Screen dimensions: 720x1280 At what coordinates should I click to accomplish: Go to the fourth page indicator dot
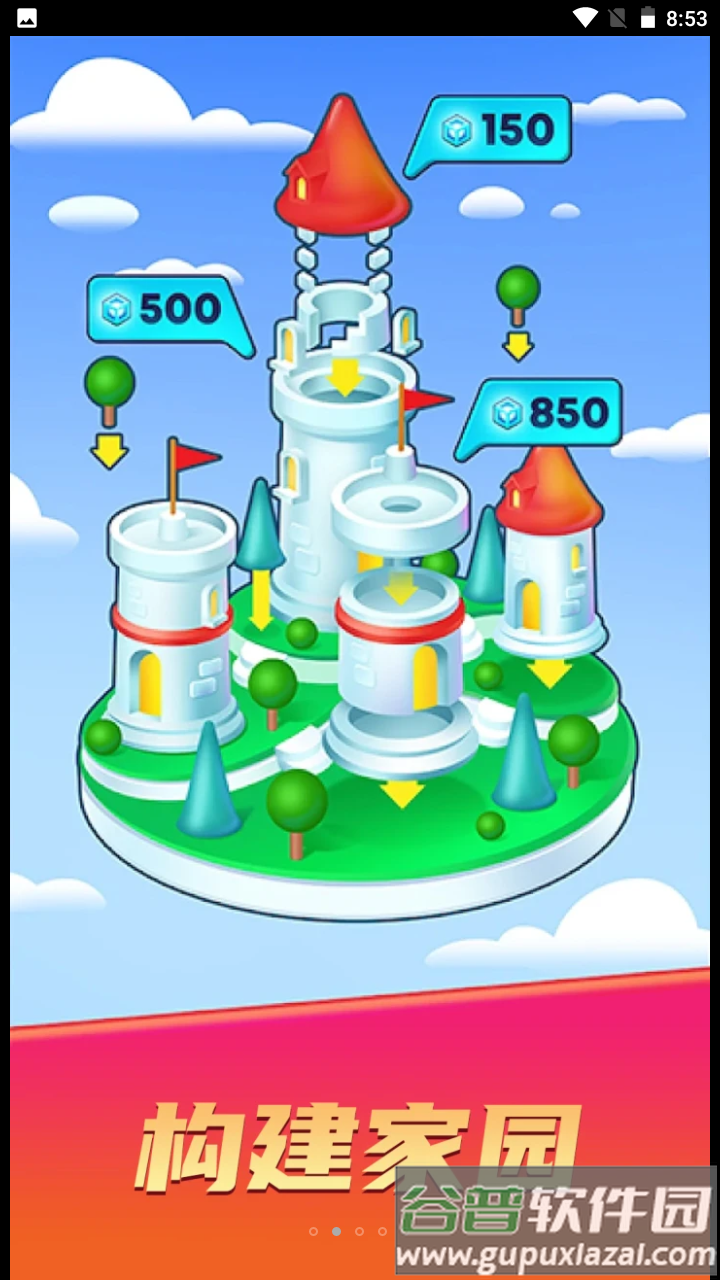[382, 1231]
